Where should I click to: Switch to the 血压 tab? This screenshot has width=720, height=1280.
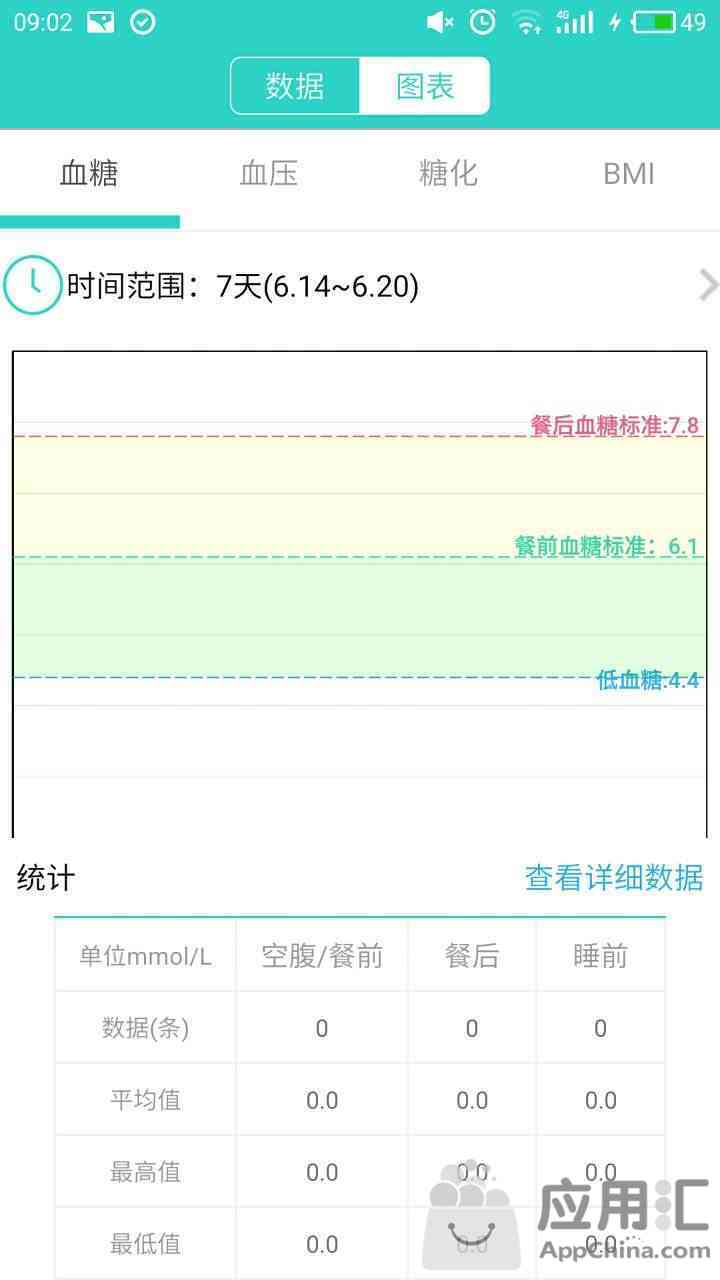269,174
